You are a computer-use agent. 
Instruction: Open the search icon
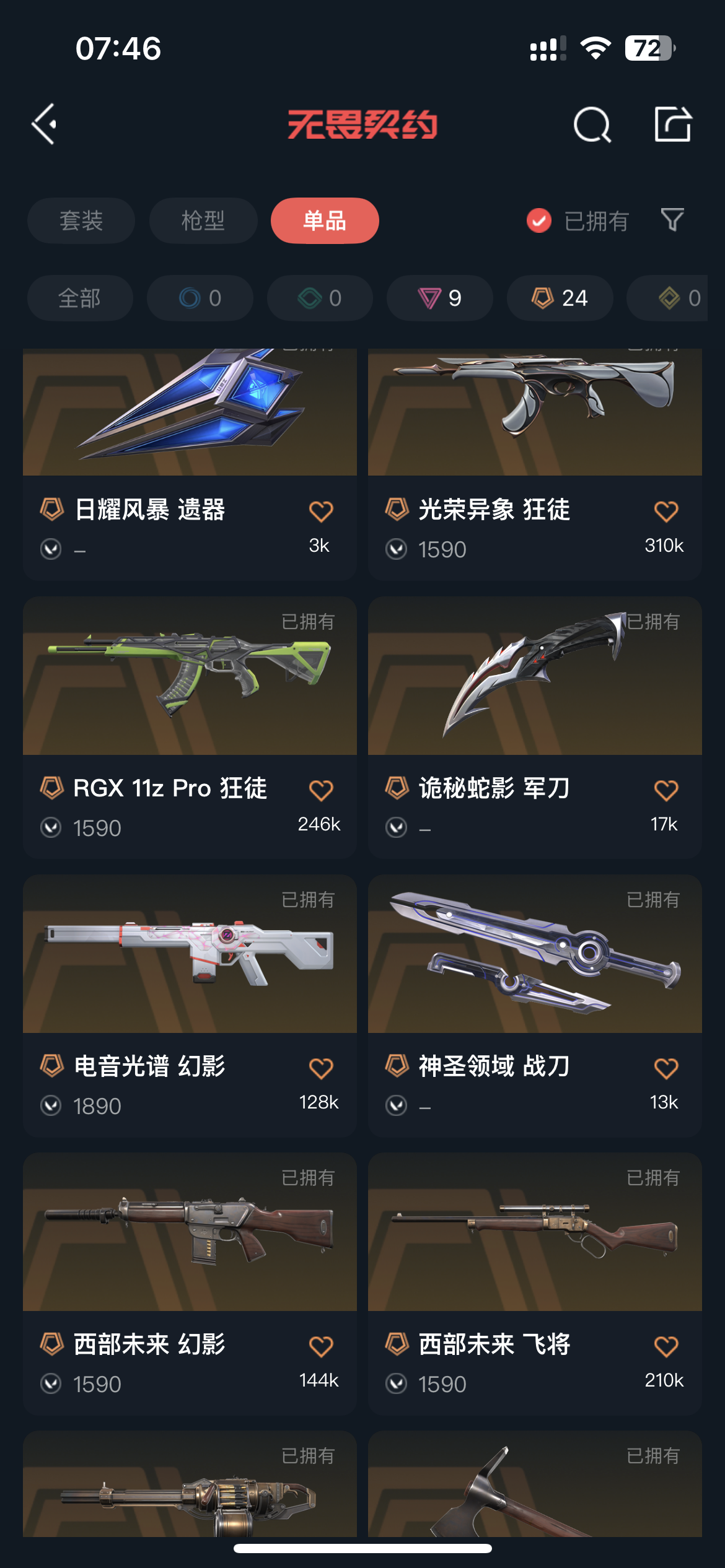click(x=592, y=124)
